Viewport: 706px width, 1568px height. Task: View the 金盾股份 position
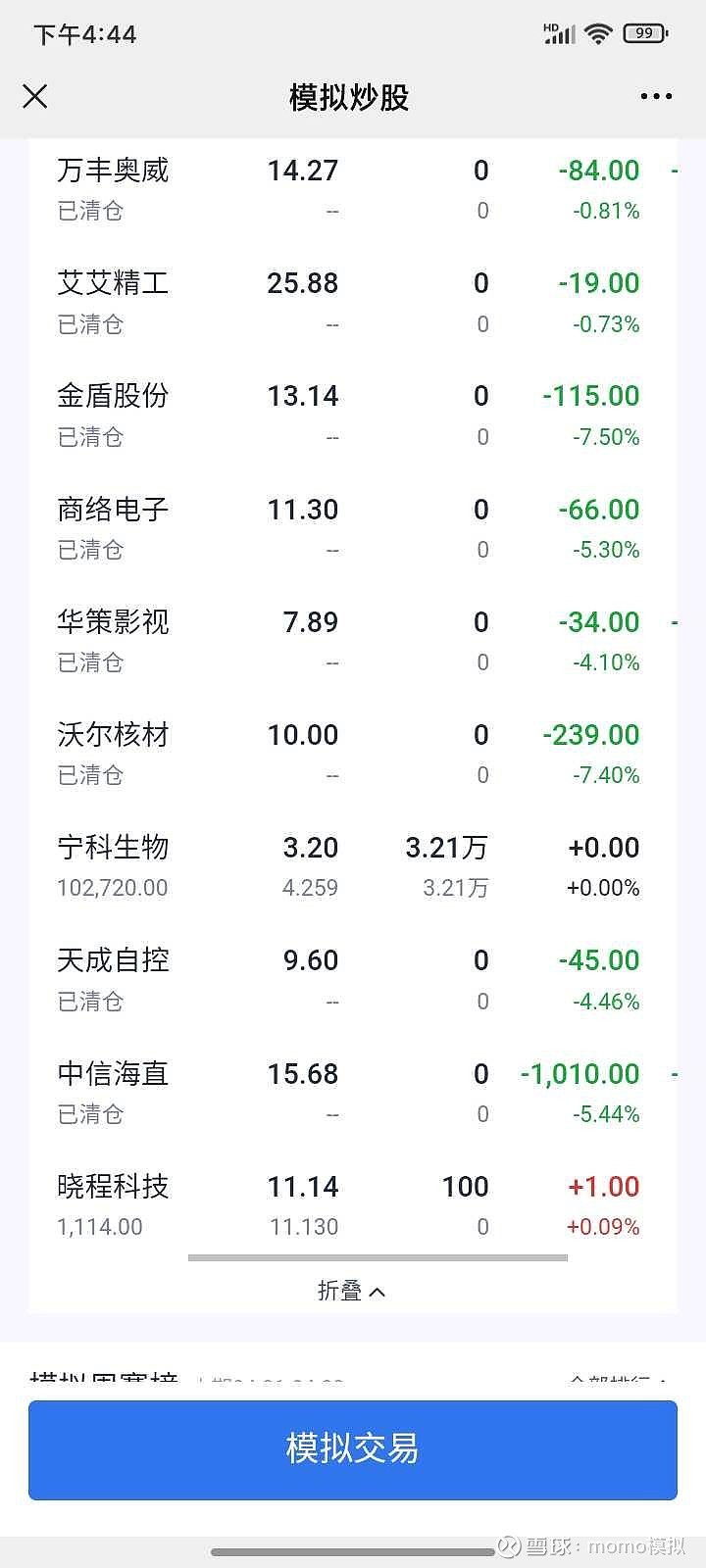pos(353,416)
